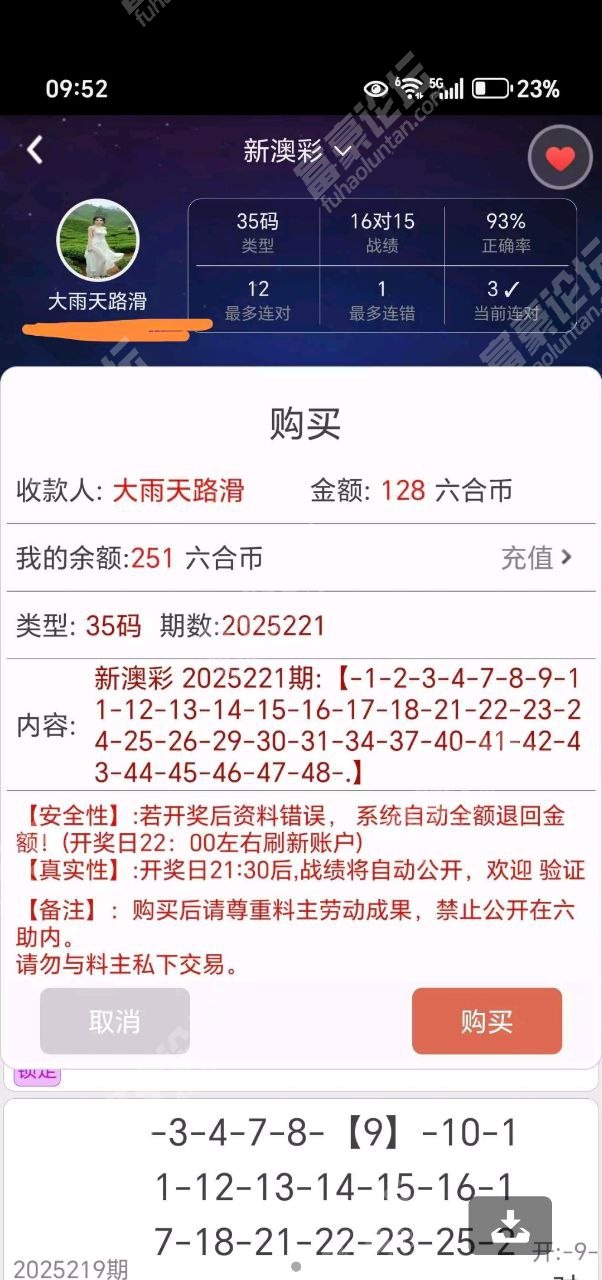Viewport: 602px width, 1280px height.
Task: Confirm purchase with 购买 button
Action: pyautogui.click(x=487, y=1021)
